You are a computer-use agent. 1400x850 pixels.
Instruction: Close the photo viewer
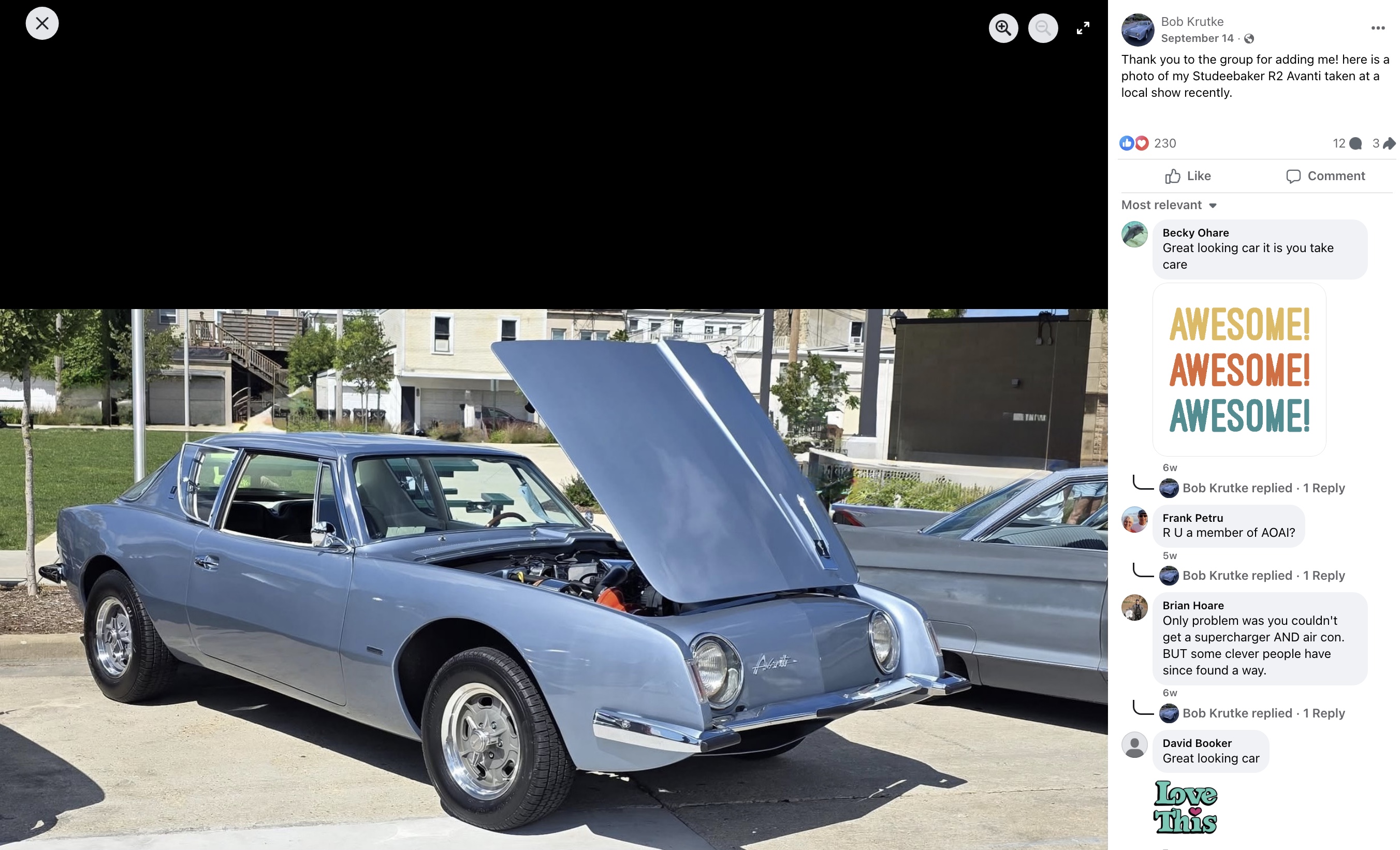42,23
